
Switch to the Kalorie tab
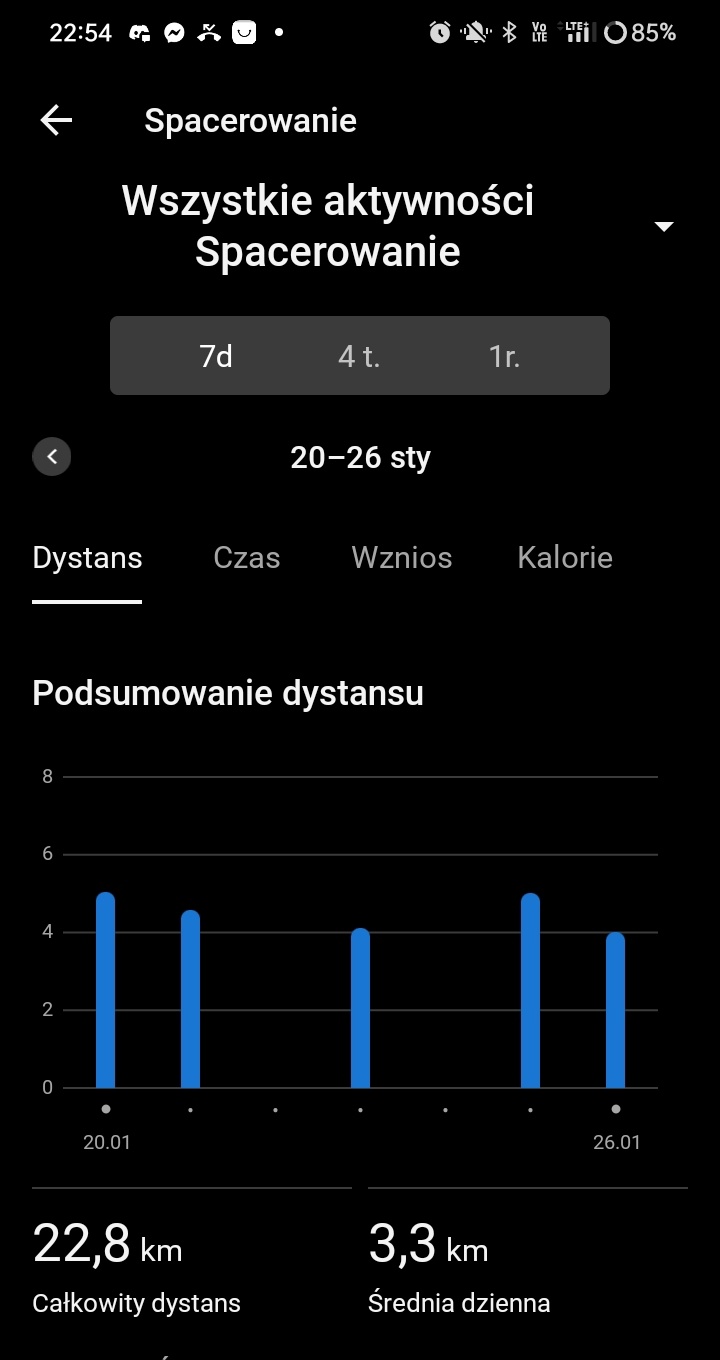564,558
